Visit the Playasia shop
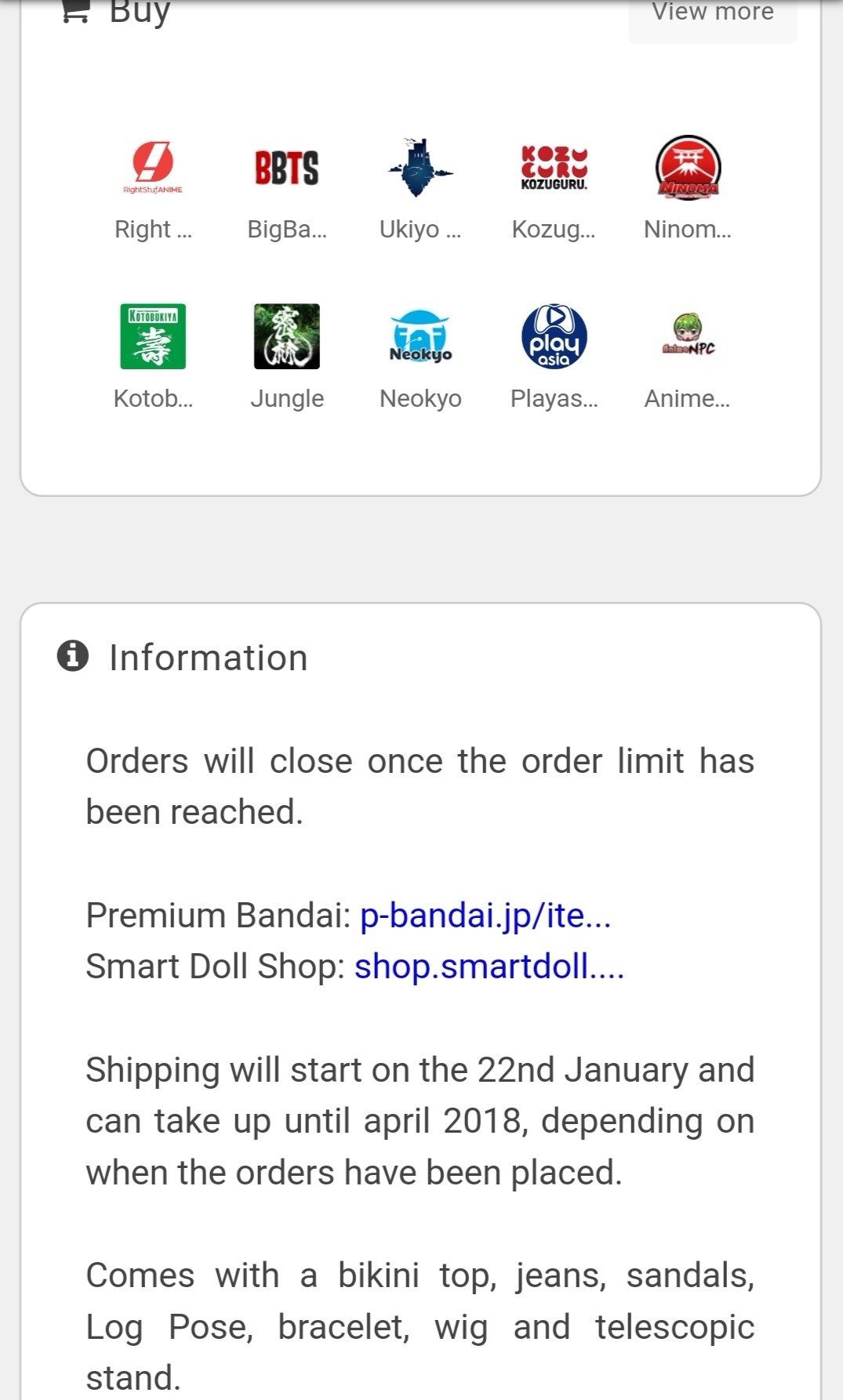Screen dimensions: 843x1400 click(554, 358)
